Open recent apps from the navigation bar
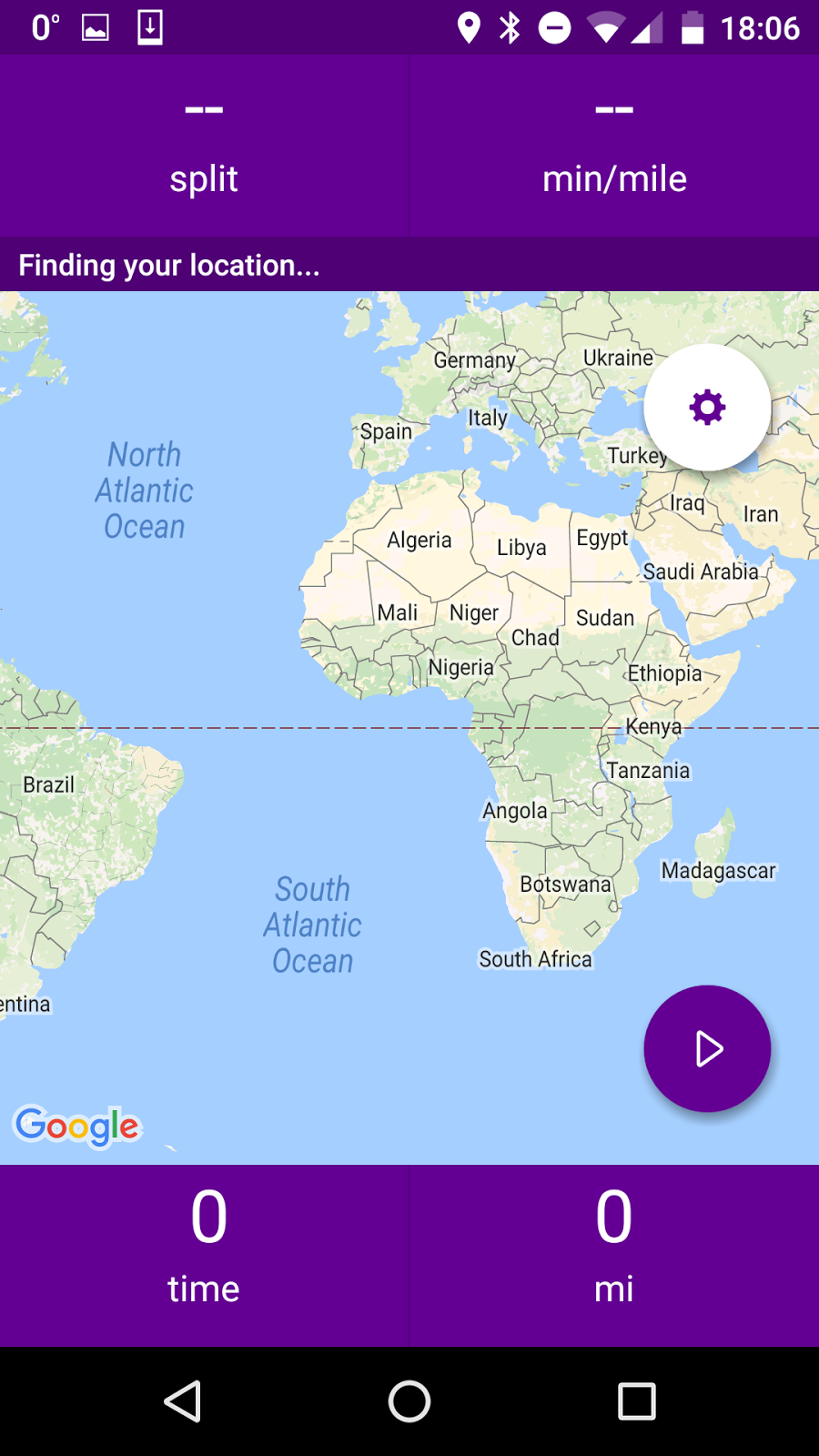 pos(636,1400)
